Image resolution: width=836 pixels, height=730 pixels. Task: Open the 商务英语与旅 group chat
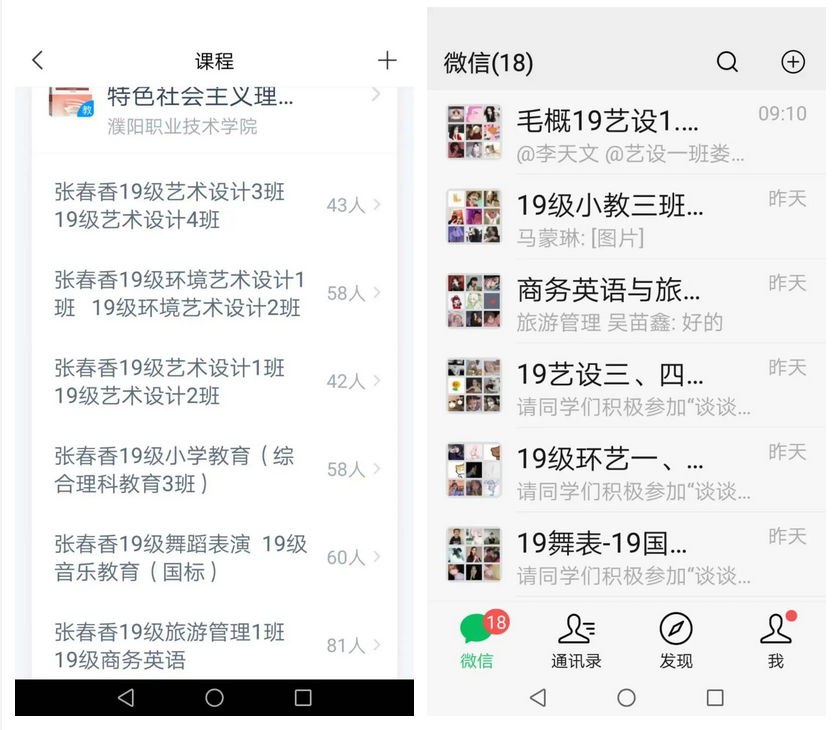coord(630,301)
